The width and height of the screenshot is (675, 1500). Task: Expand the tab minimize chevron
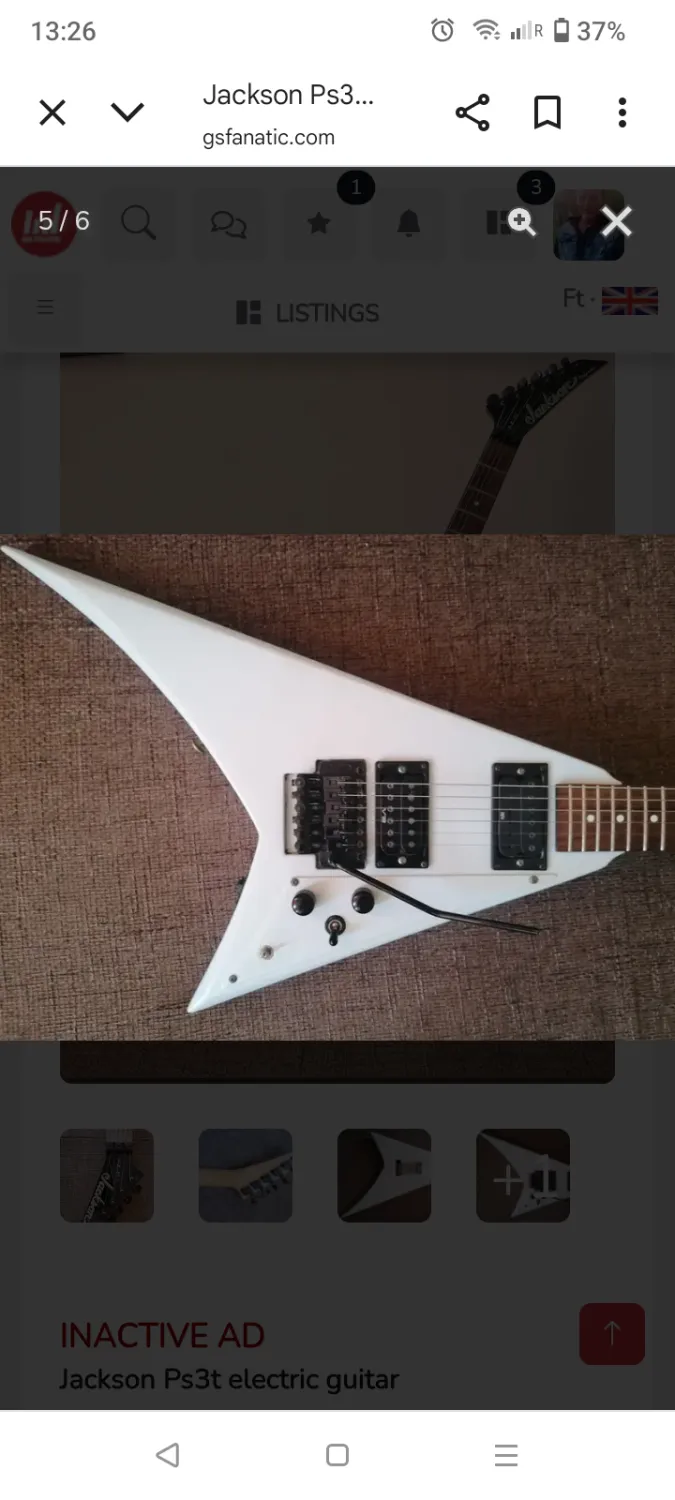127,113
